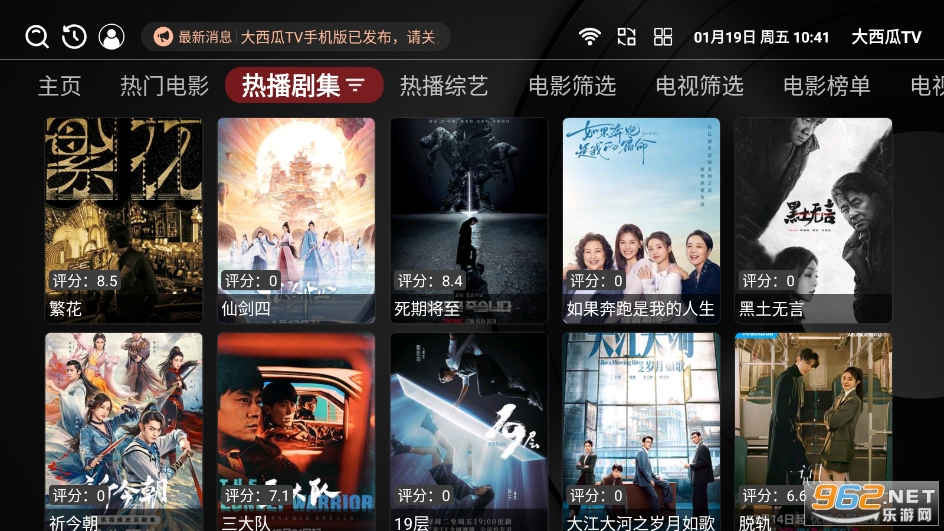Open the 仙剑四 series card
The height and width of the screenshot is (531, 944).
point(296,220)
